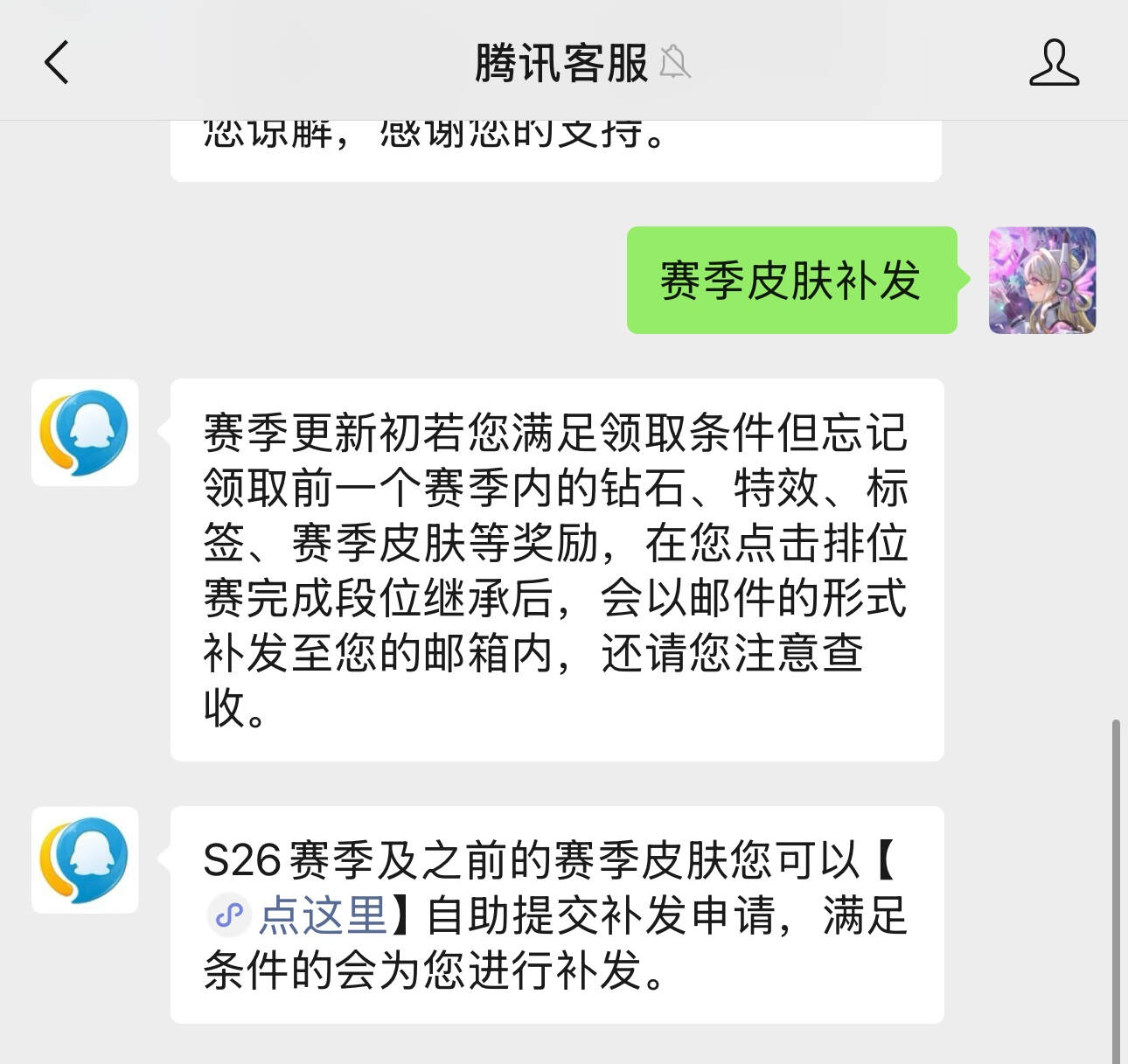Tap my avatar beside 赛季皮肤补发
This screenshot has width=1128, height=1064.
(1041, 281)
